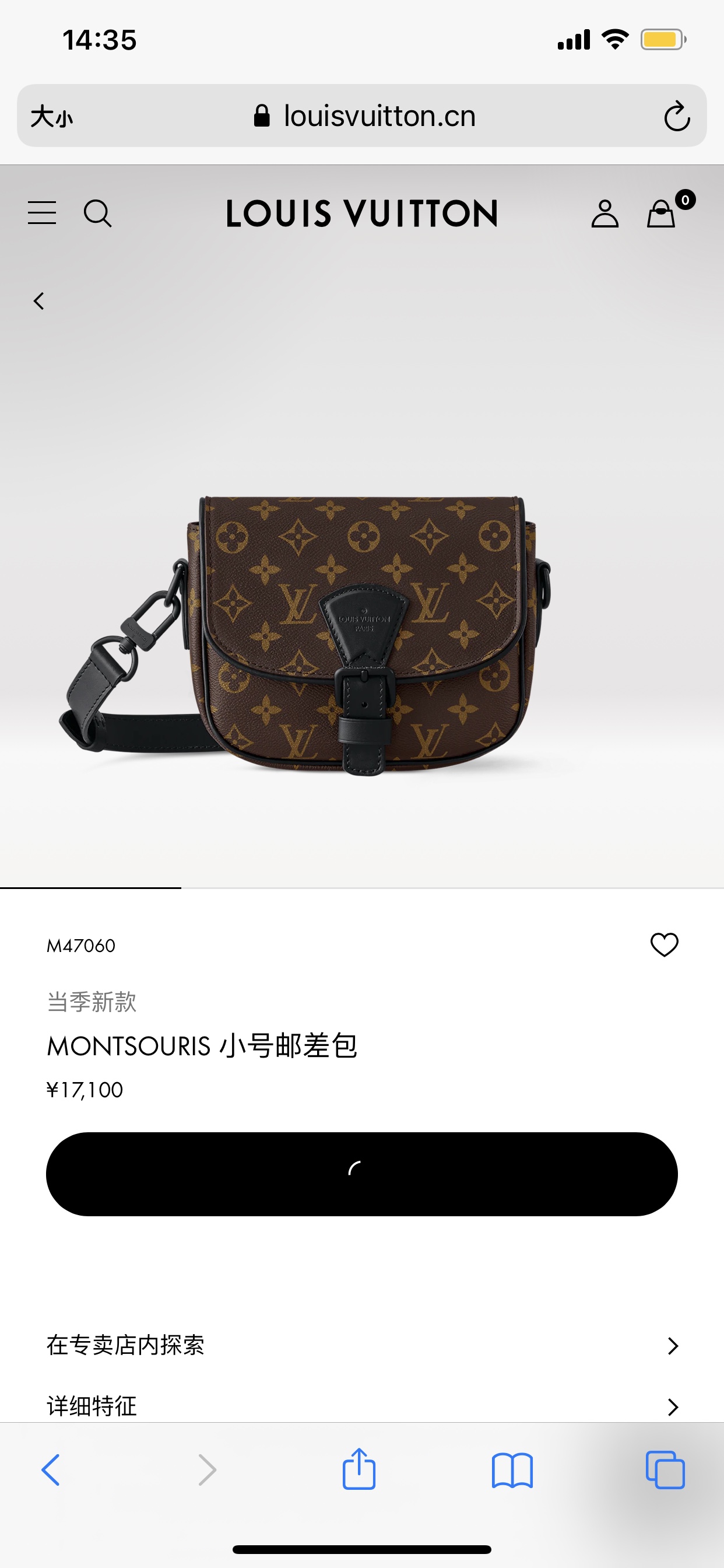Open the shopping bag
The image size is (724, 1568).
661,213
